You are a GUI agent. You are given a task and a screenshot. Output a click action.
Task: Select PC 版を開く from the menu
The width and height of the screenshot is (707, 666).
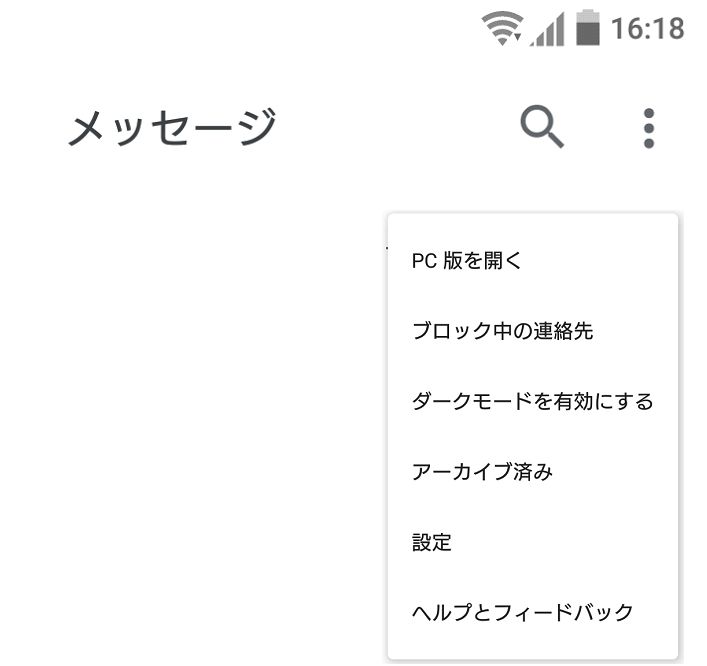[467, 261]
